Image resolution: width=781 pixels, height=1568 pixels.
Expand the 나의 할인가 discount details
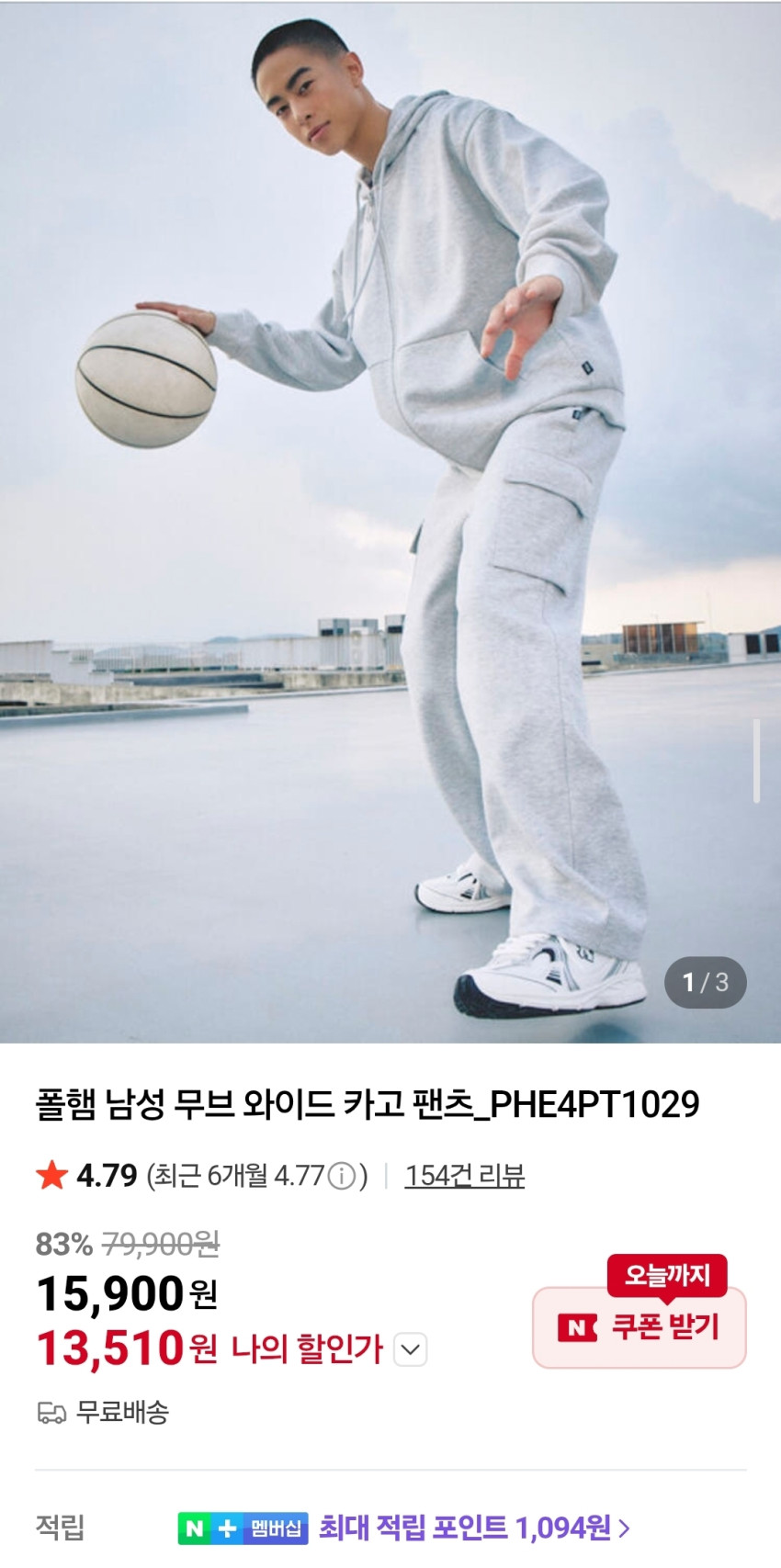click(411, 1349)
